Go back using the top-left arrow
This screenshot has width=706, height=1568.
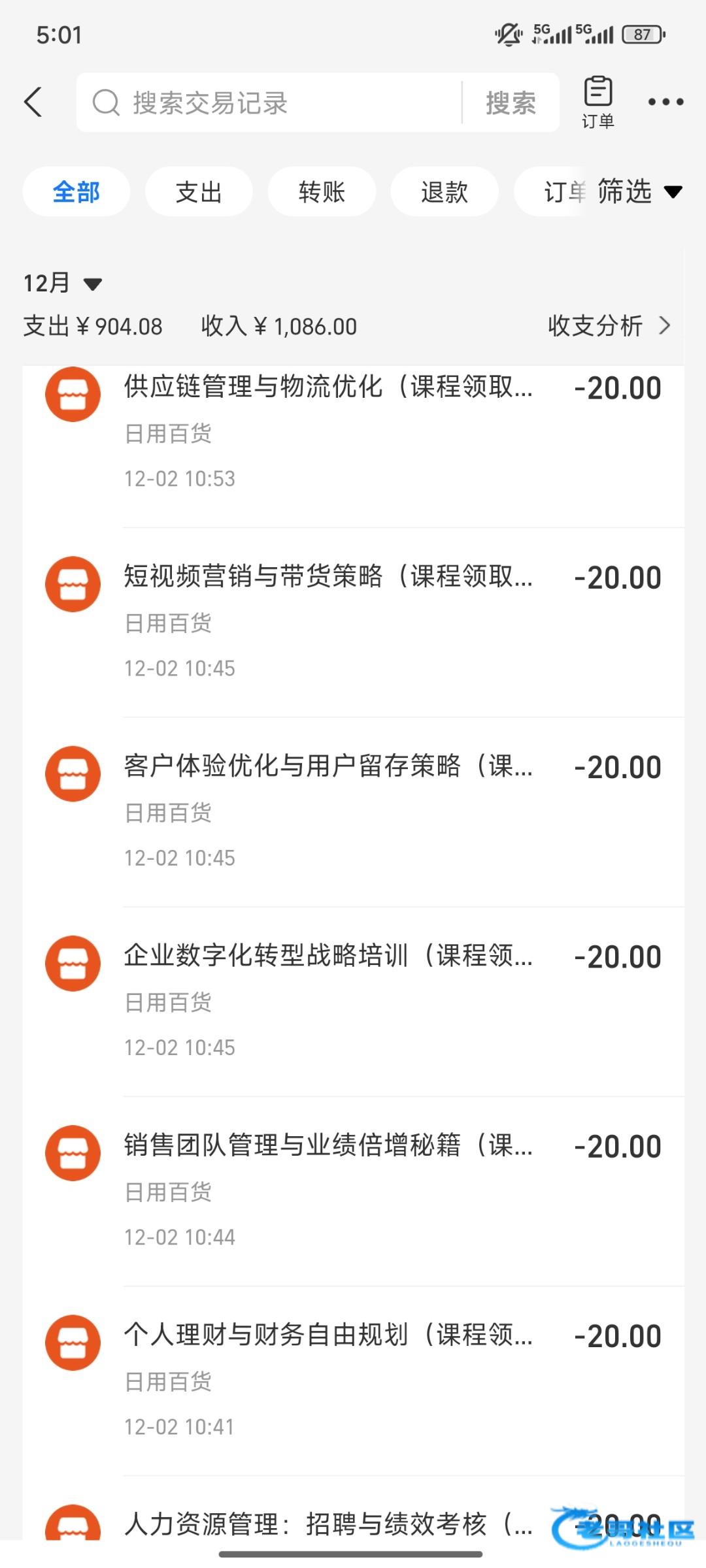pos(34,102)
